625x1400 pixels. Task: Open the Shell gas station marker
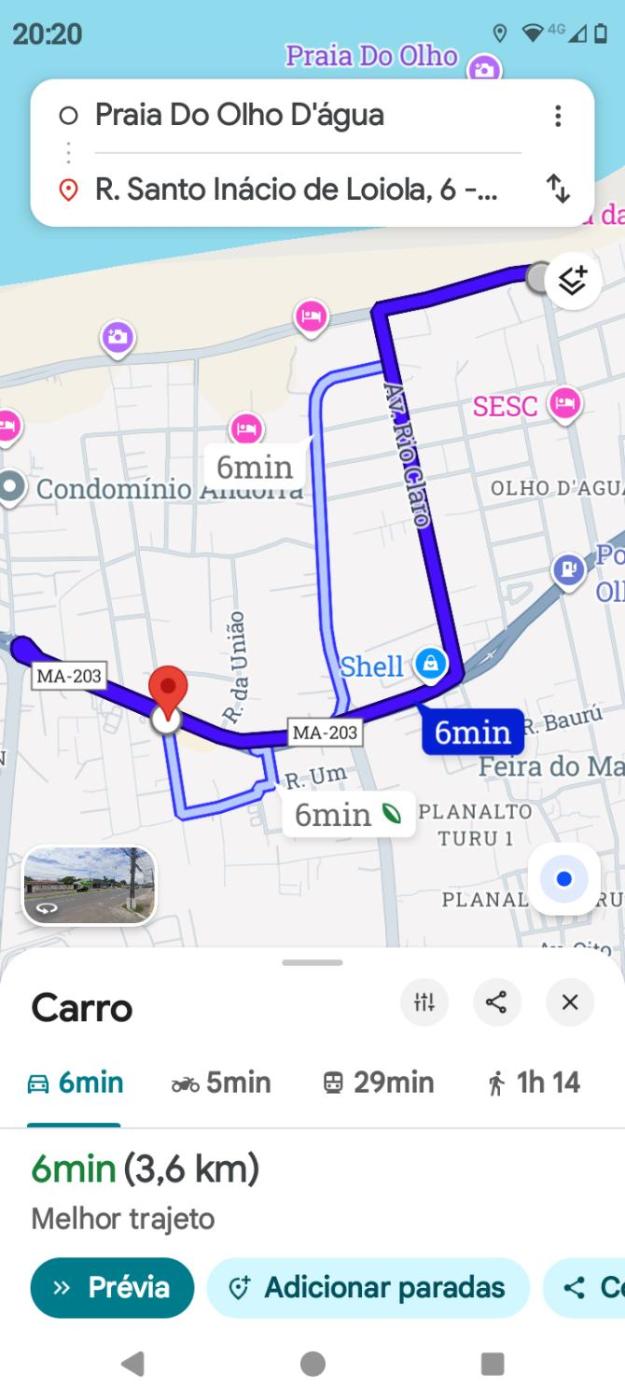(430, 664)
